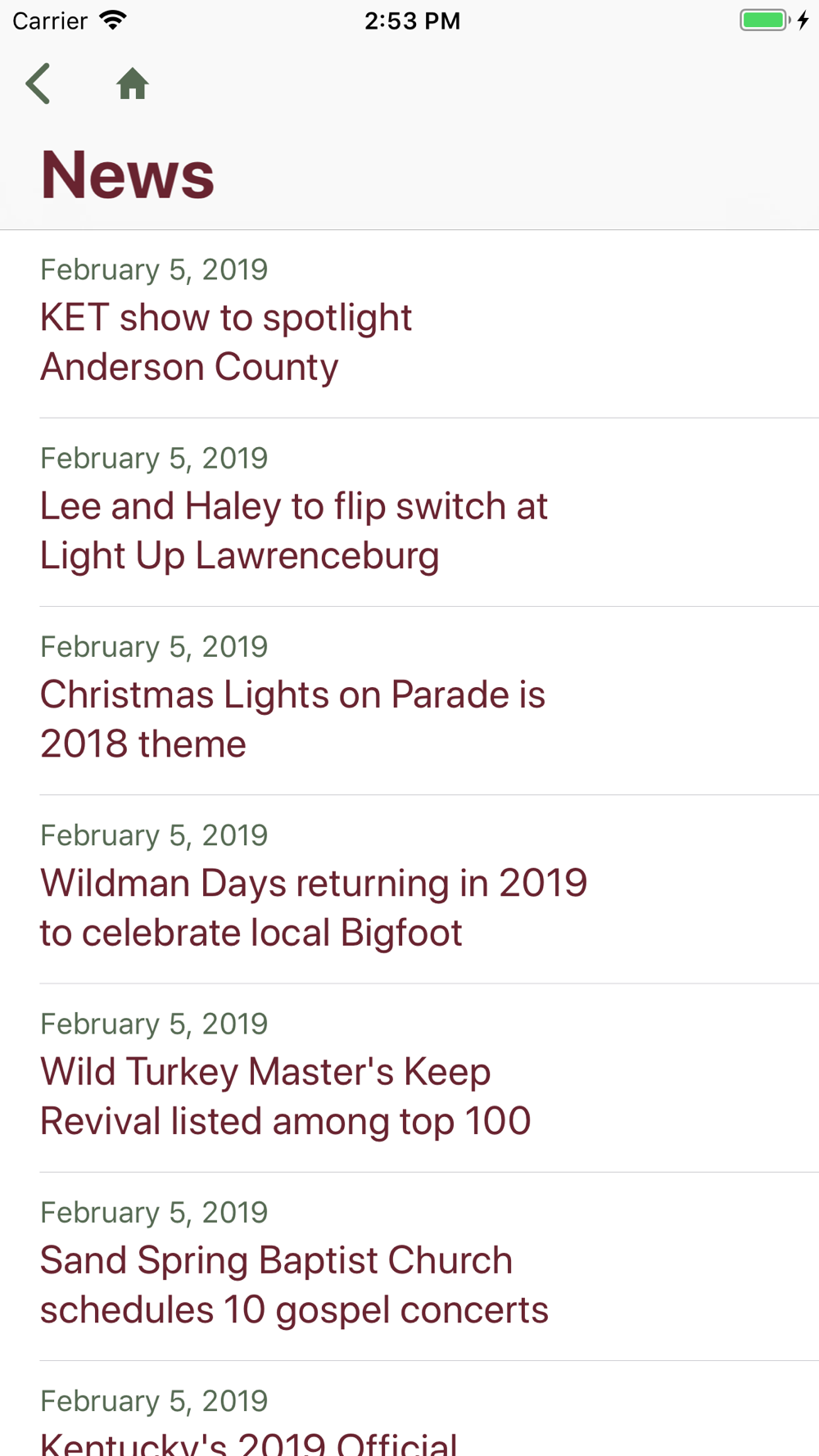
Task: View Wildman Days returning in 2019 article
Action: point(409,889)
